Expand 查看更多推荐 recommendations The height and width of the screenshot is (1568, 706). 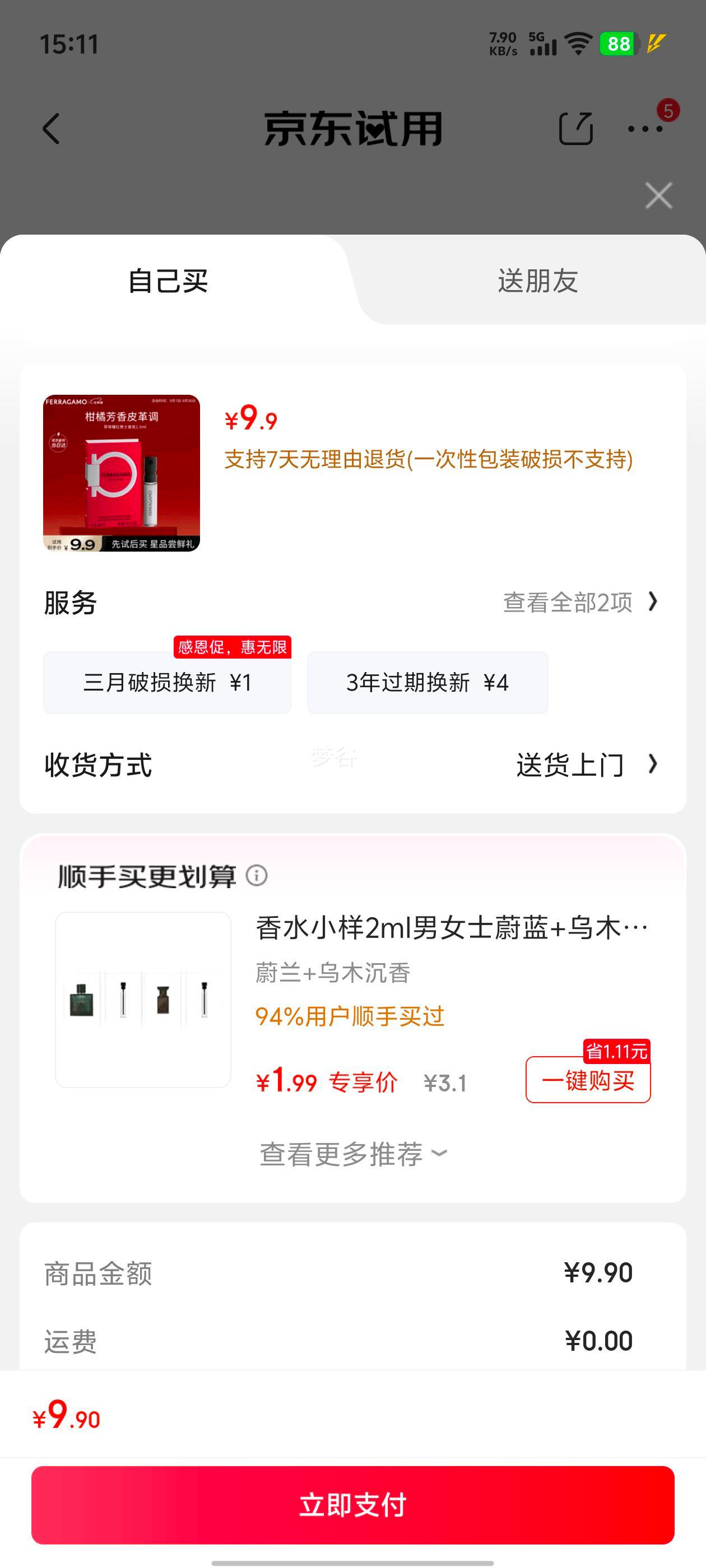click(352, 1152)
